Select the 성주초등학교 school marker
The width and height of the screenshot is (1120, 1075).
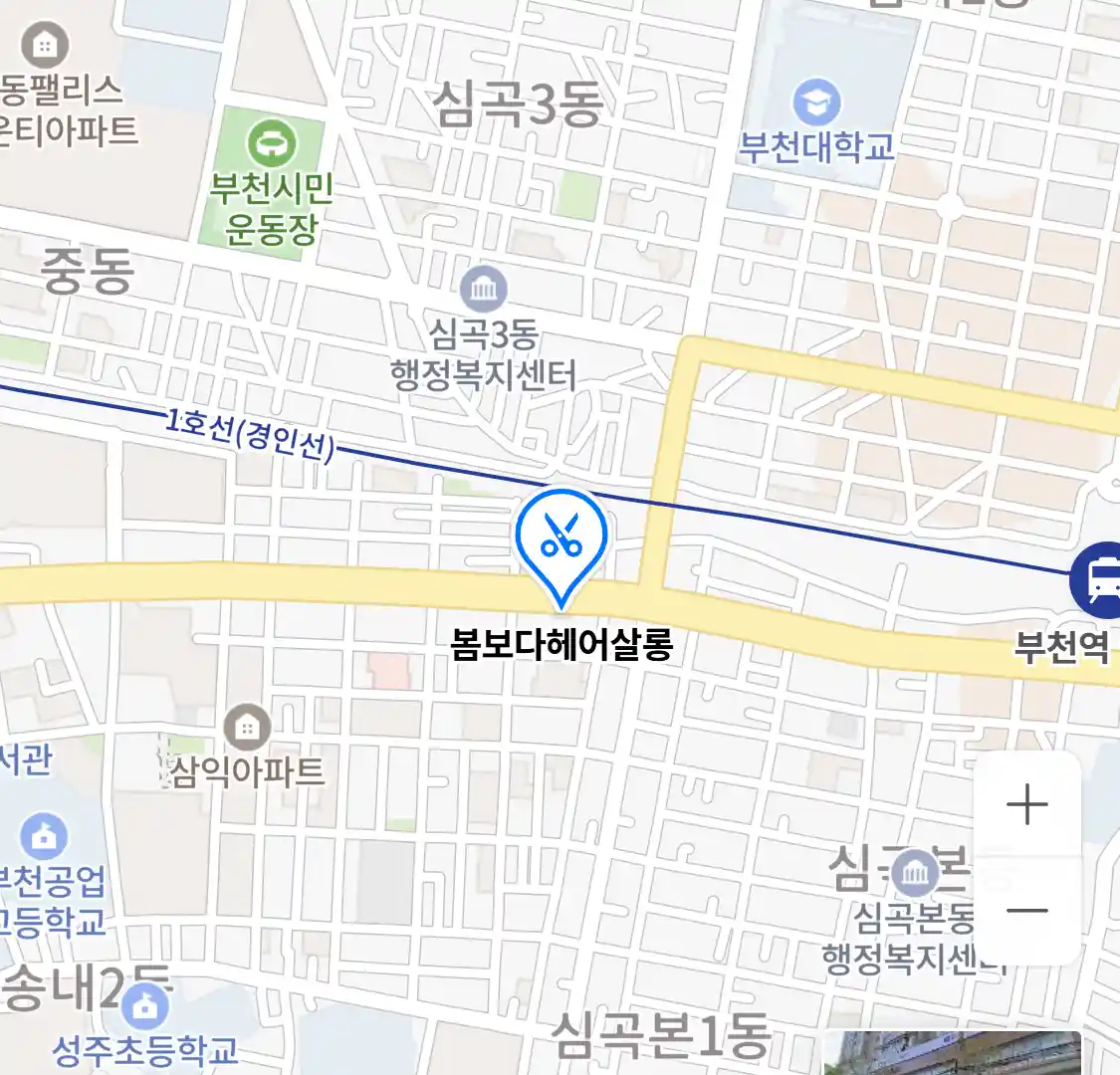click(146, 1007)
